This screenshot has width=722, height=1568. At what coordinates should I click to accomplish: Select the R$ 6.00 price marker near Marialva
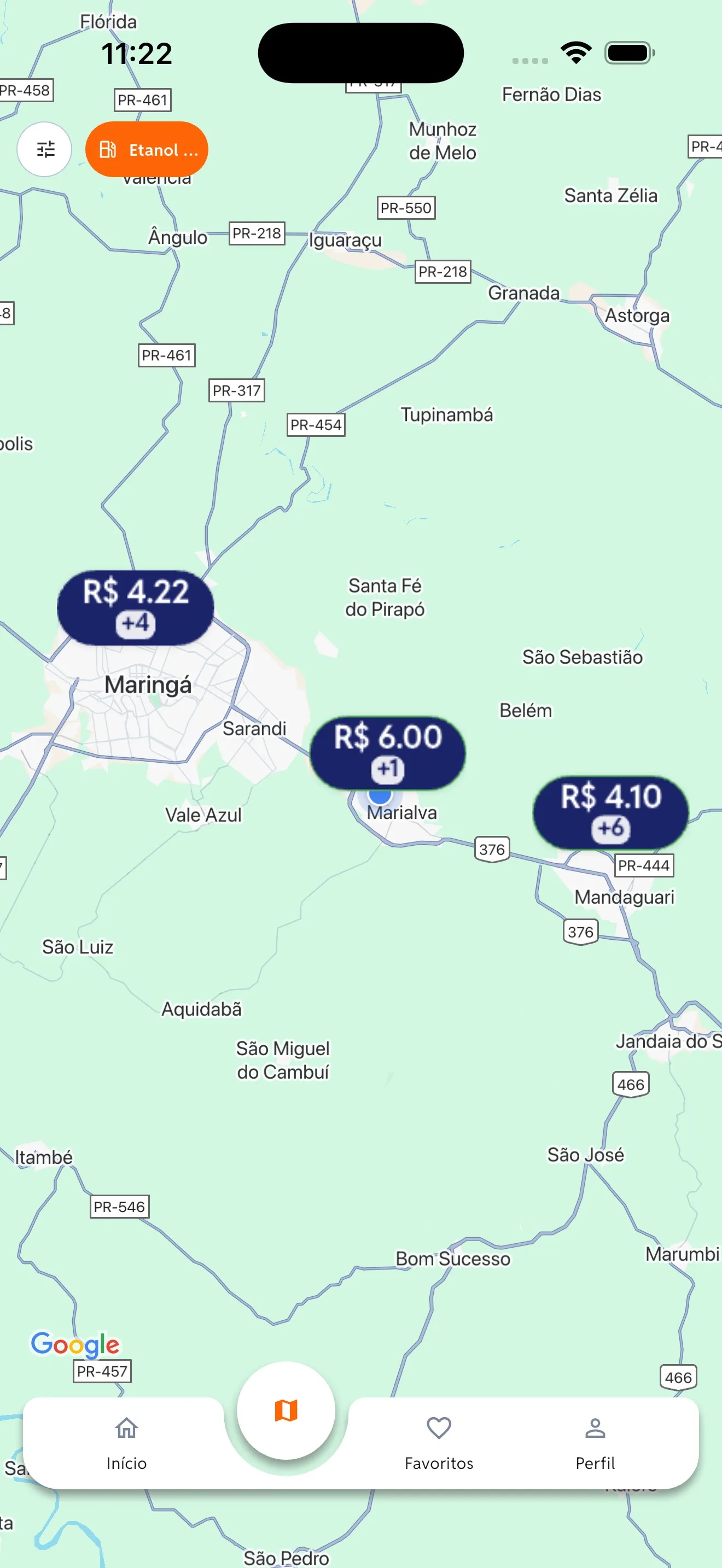[388, 752]
